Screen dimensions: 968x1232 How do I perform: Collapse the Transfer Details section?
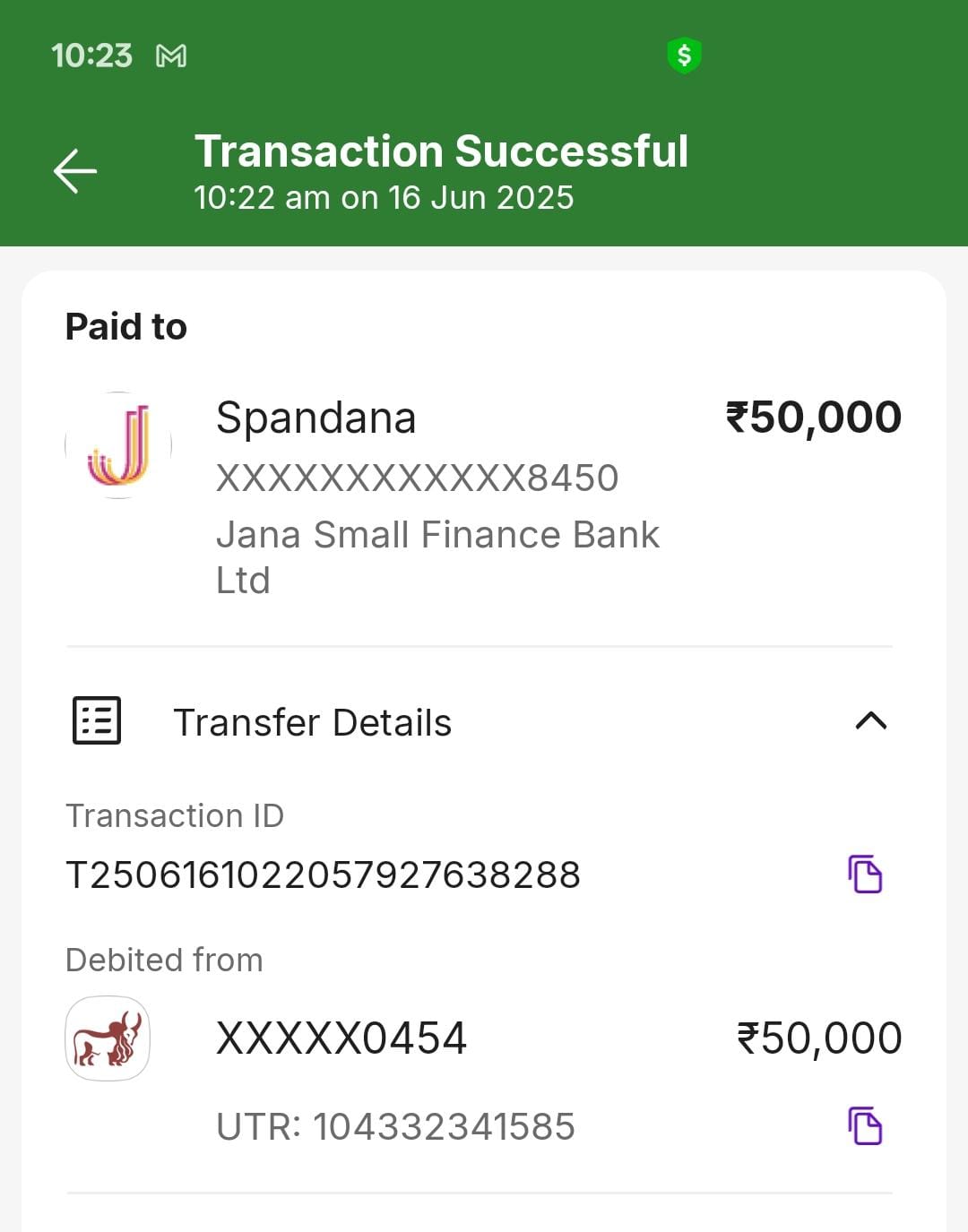click(x=870, y=721)
